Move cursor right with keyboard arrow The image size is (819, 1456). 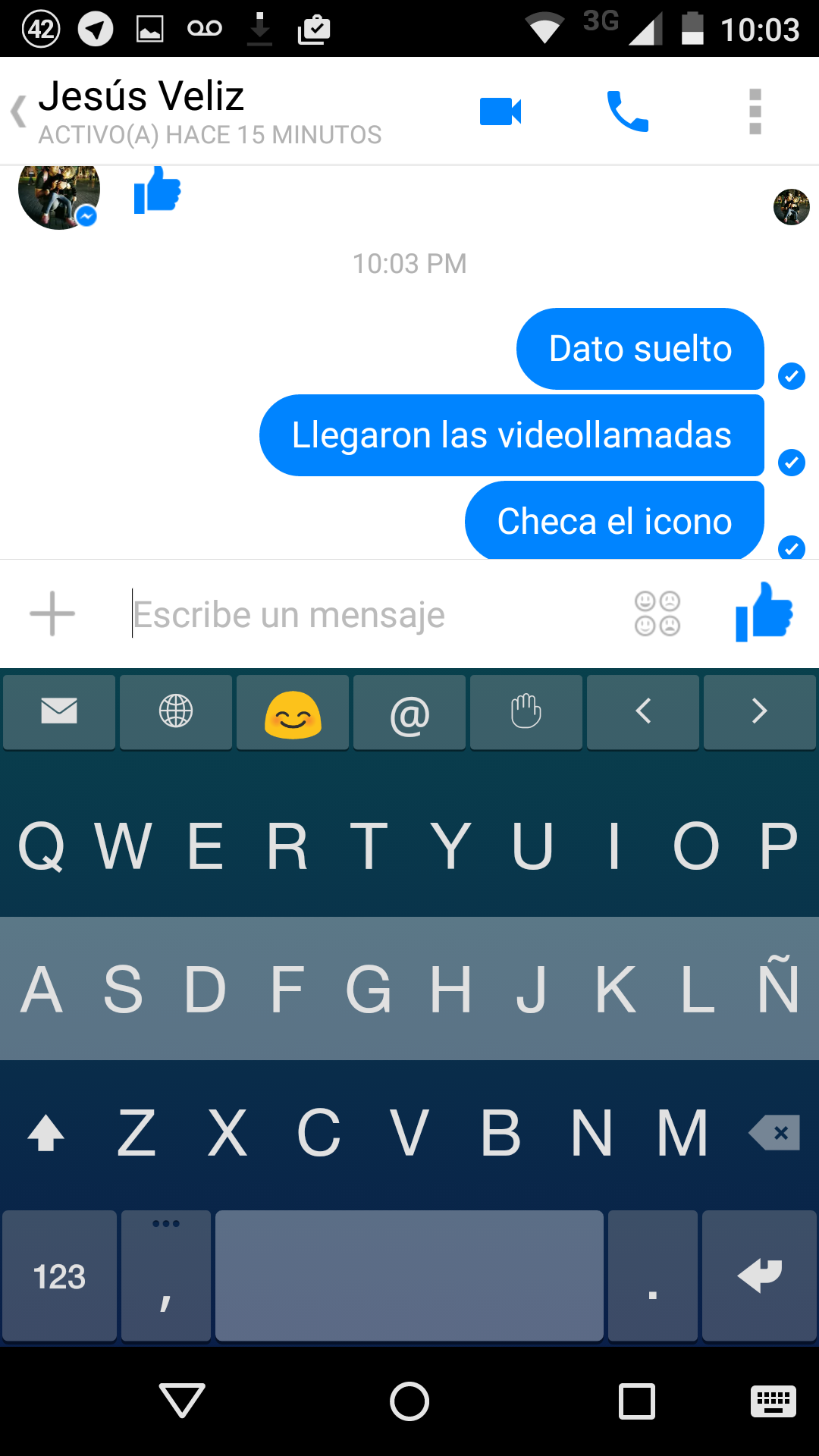760,712
